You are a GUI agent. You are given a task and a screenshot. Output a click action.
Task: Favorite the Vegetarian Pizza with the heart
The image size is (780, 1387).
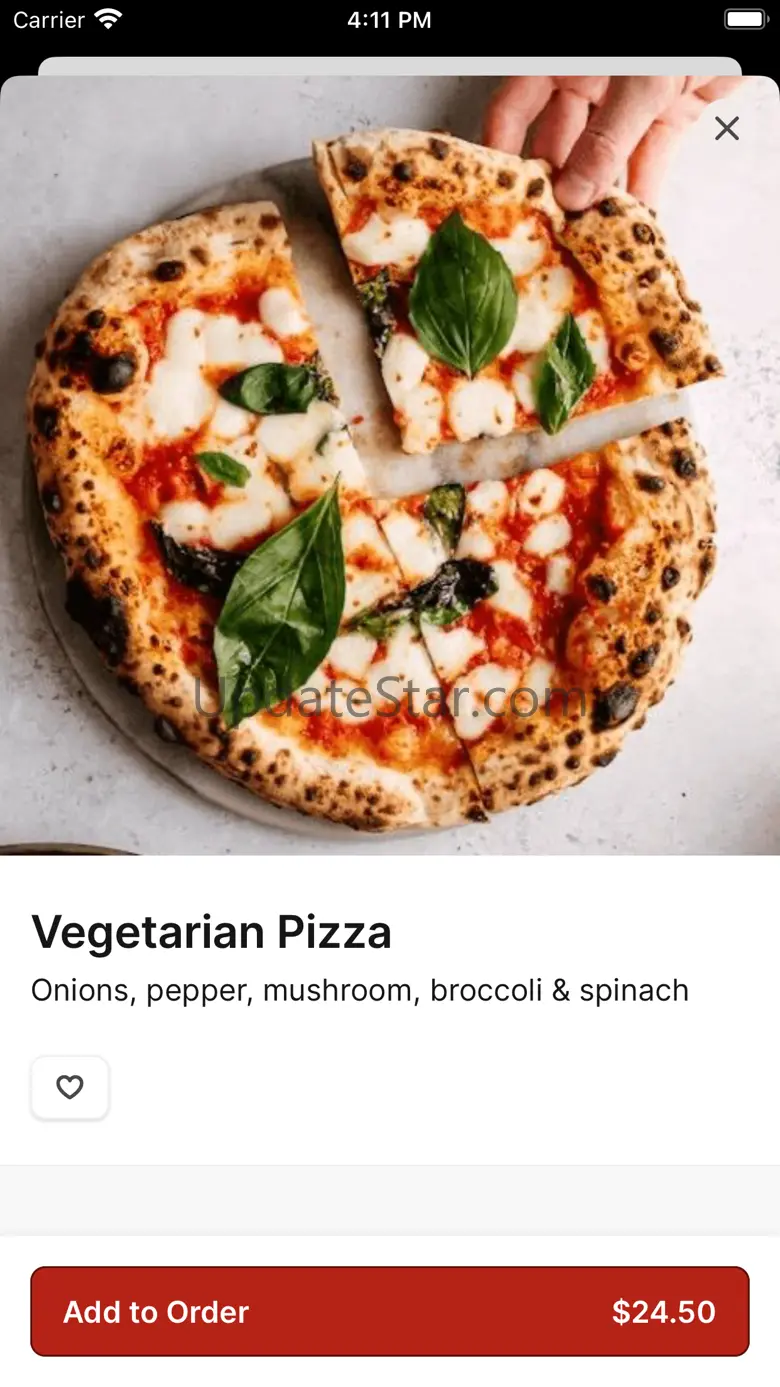pyautogui.click(x=70, y=1087)
